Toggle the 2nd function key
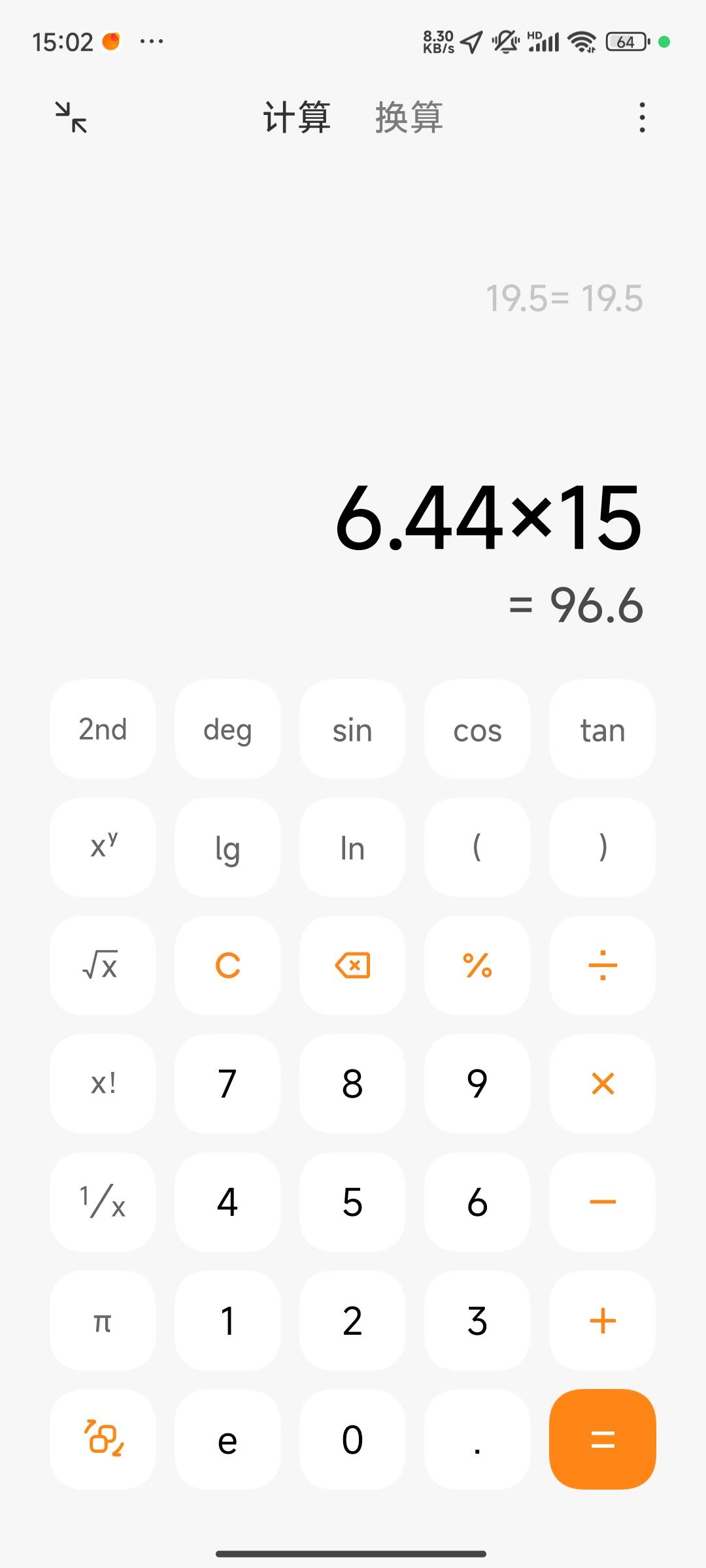706x1568 pixels. (103, 729)
